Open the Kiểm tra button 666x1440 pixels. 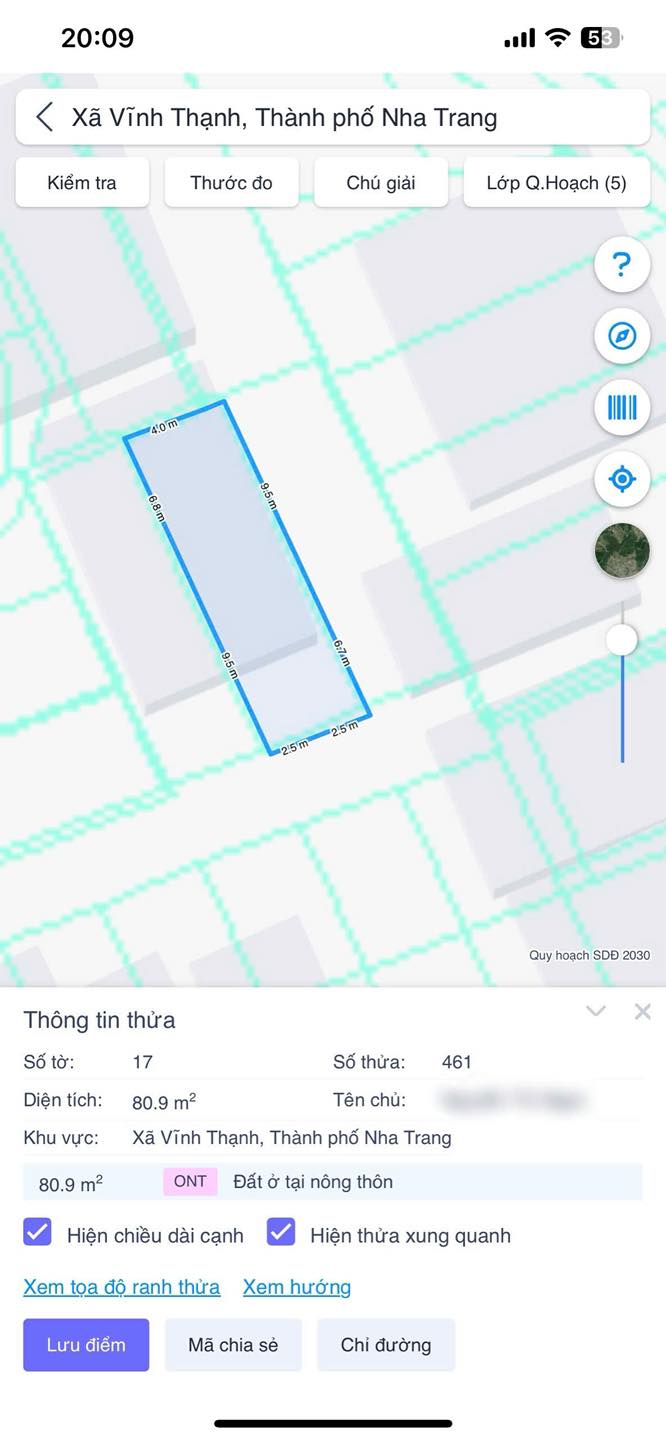click(82, 183)
